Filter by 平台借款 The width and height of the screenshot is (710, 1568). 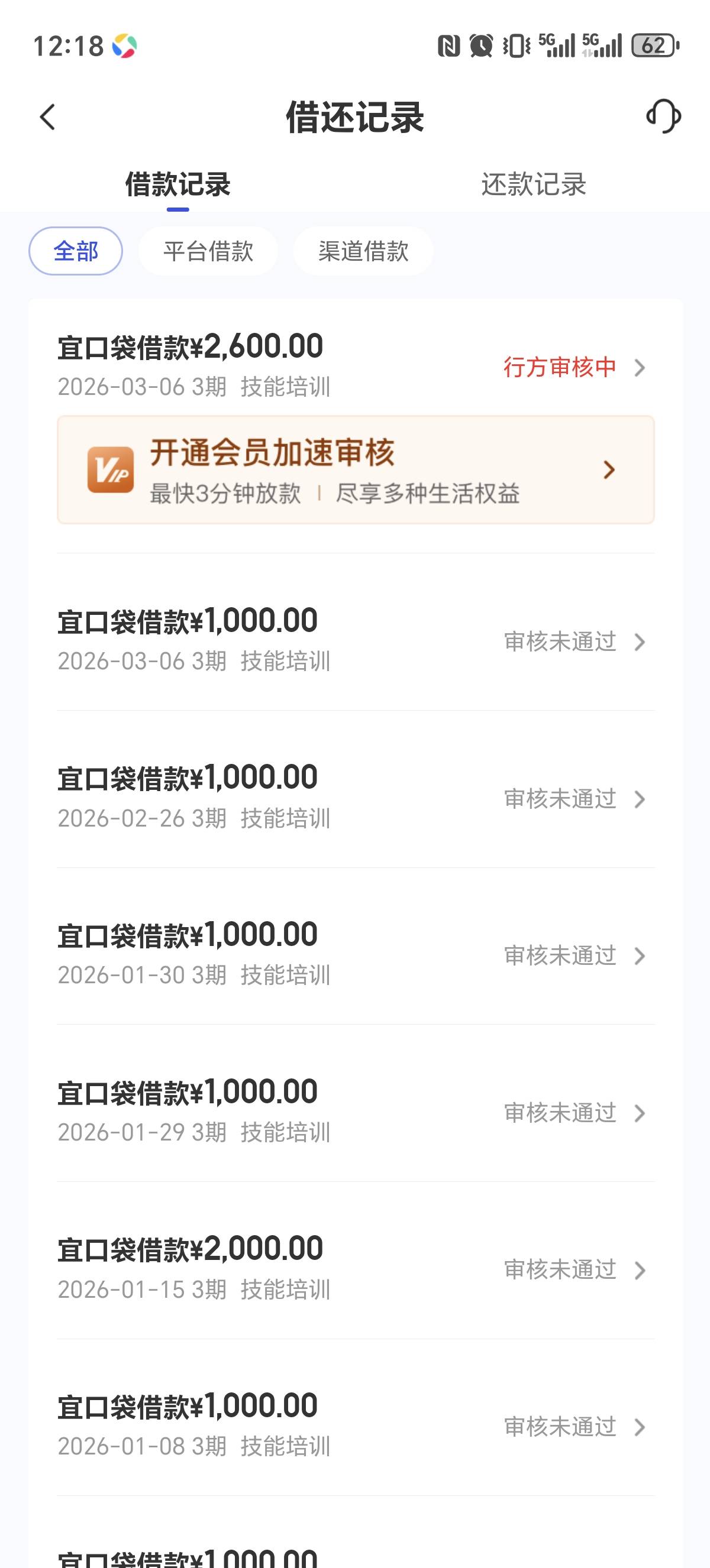208,251
